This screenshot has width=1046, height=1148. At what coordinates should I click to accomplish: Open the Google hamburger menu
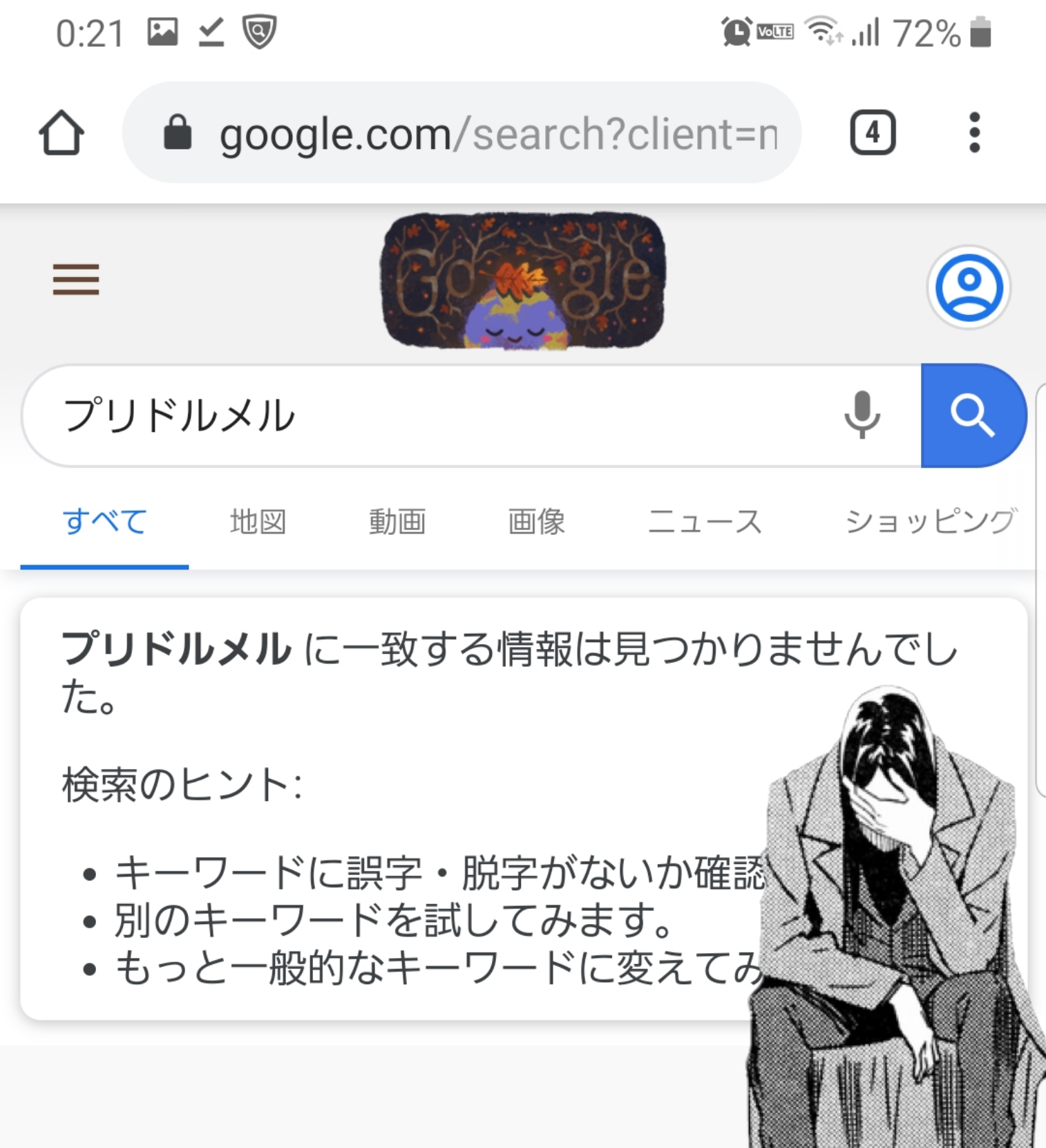(76, 279)
